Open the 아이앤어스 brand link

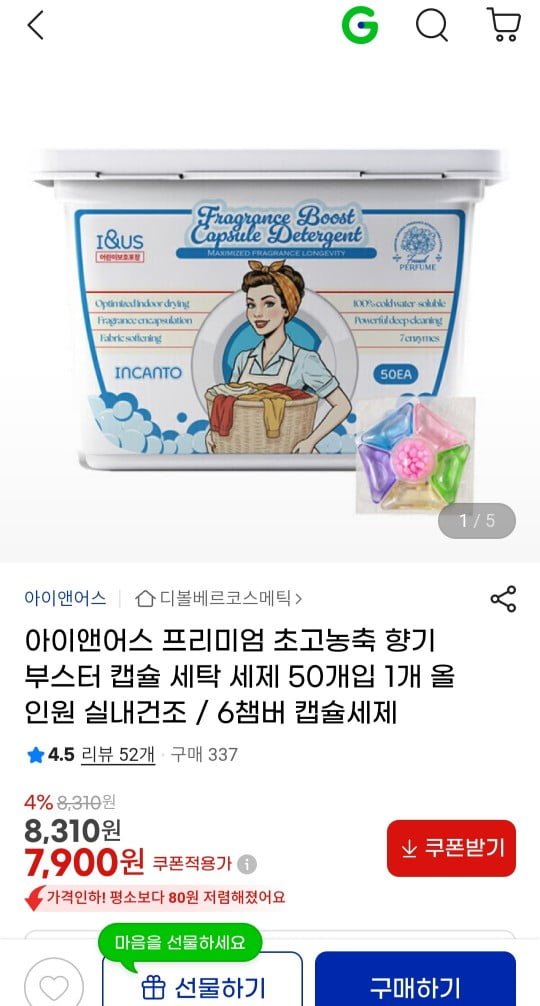point(65,598)
